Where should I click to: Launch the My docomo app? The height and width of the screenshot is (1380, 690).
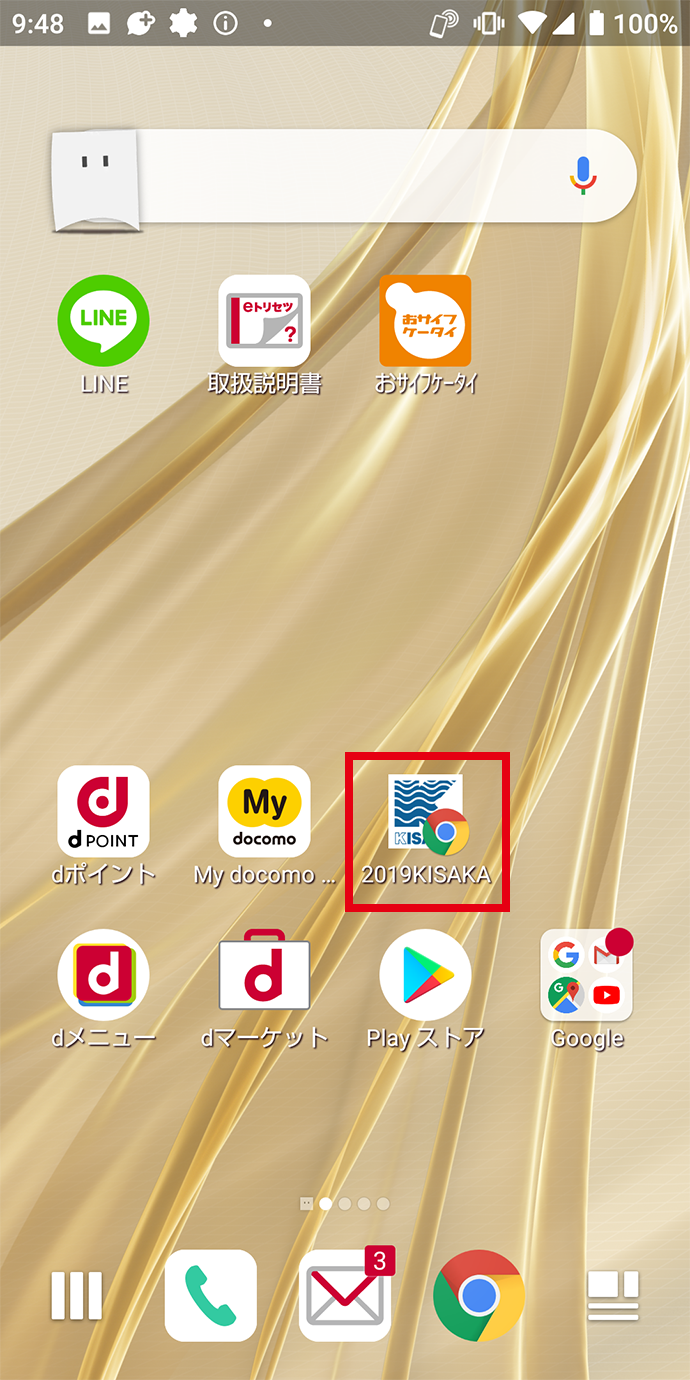point(264,811)
